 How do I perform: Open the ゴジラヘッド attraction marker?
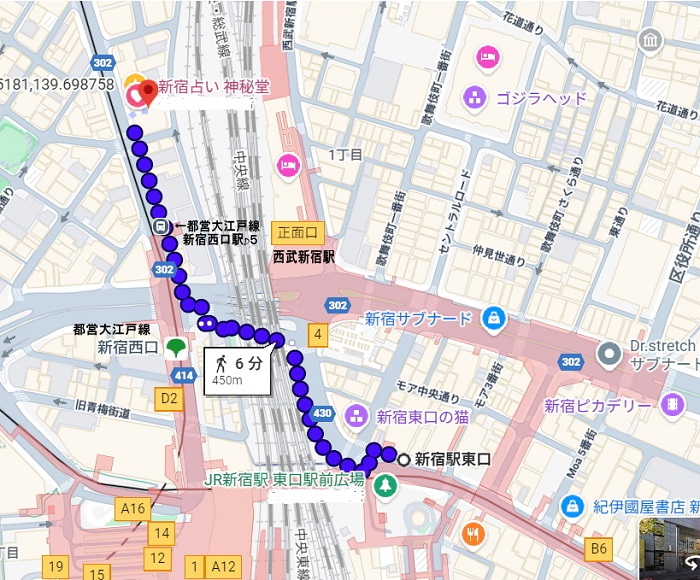(x=475, y=98)
